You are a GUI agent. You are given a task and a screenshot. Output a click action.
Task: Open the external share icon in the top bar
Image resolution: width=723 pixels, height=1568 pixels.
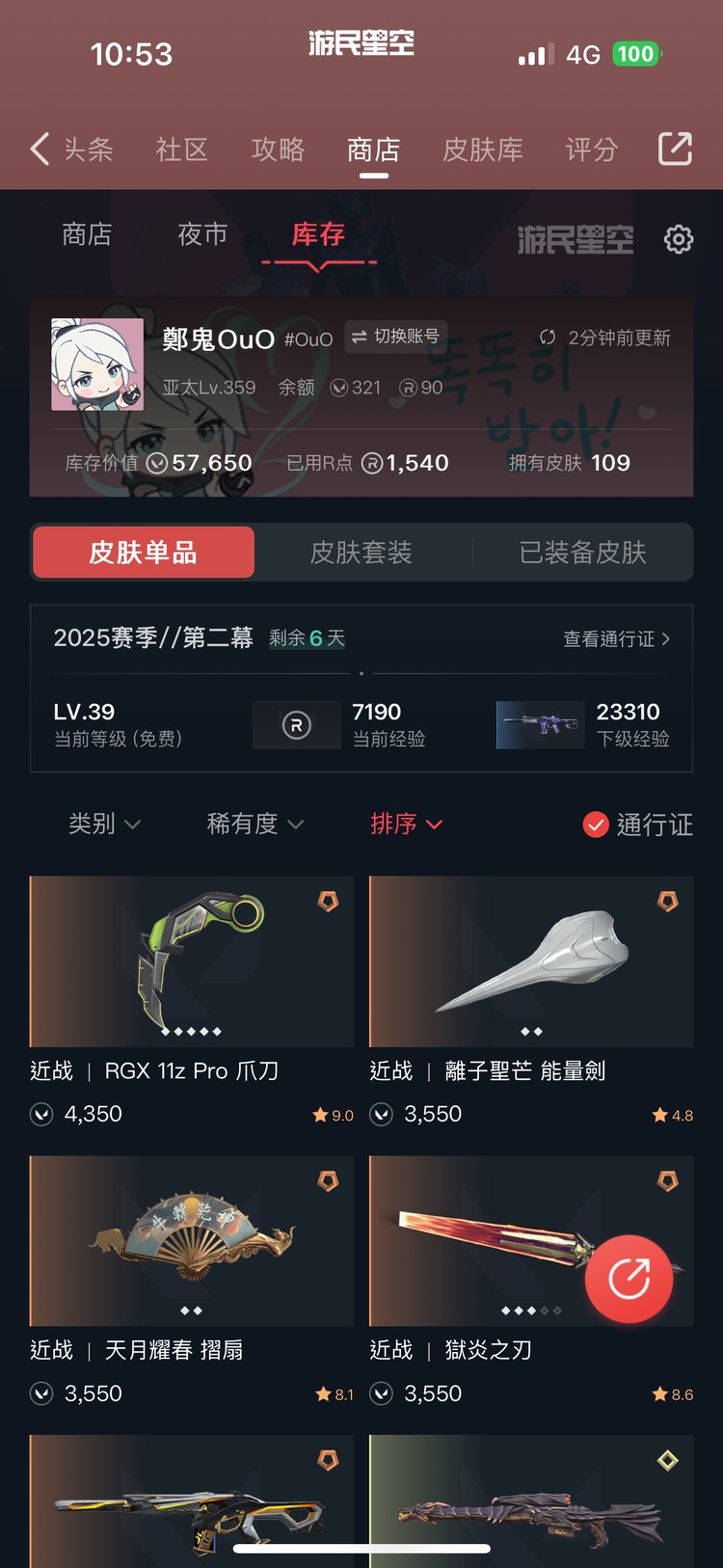tap(675, 149)
